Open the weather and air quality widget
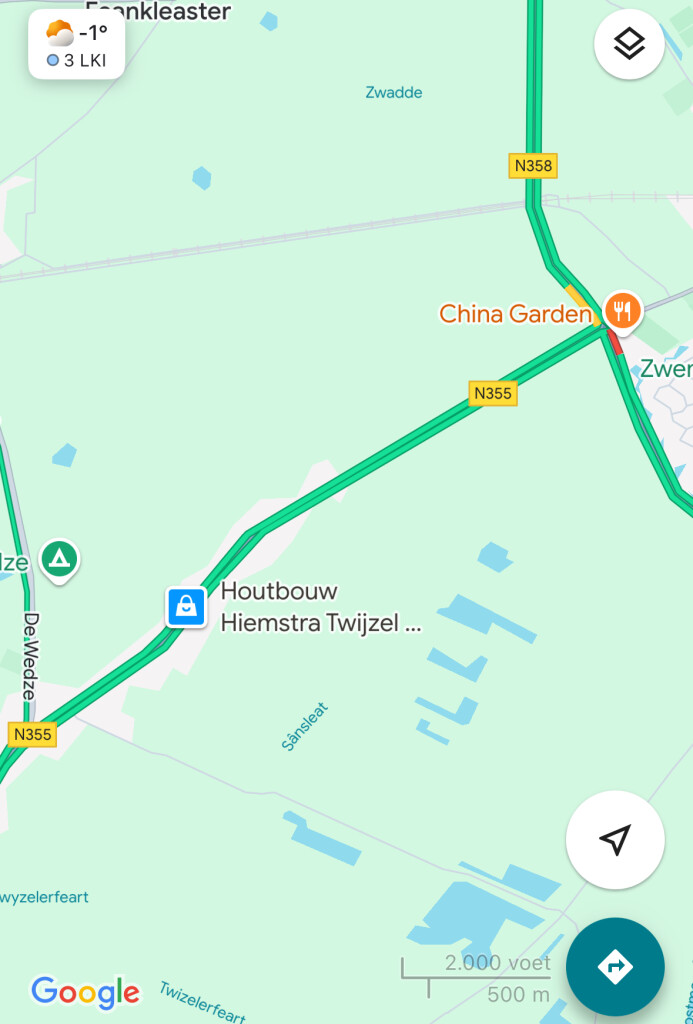693x1024 pixels. [76, 44]
